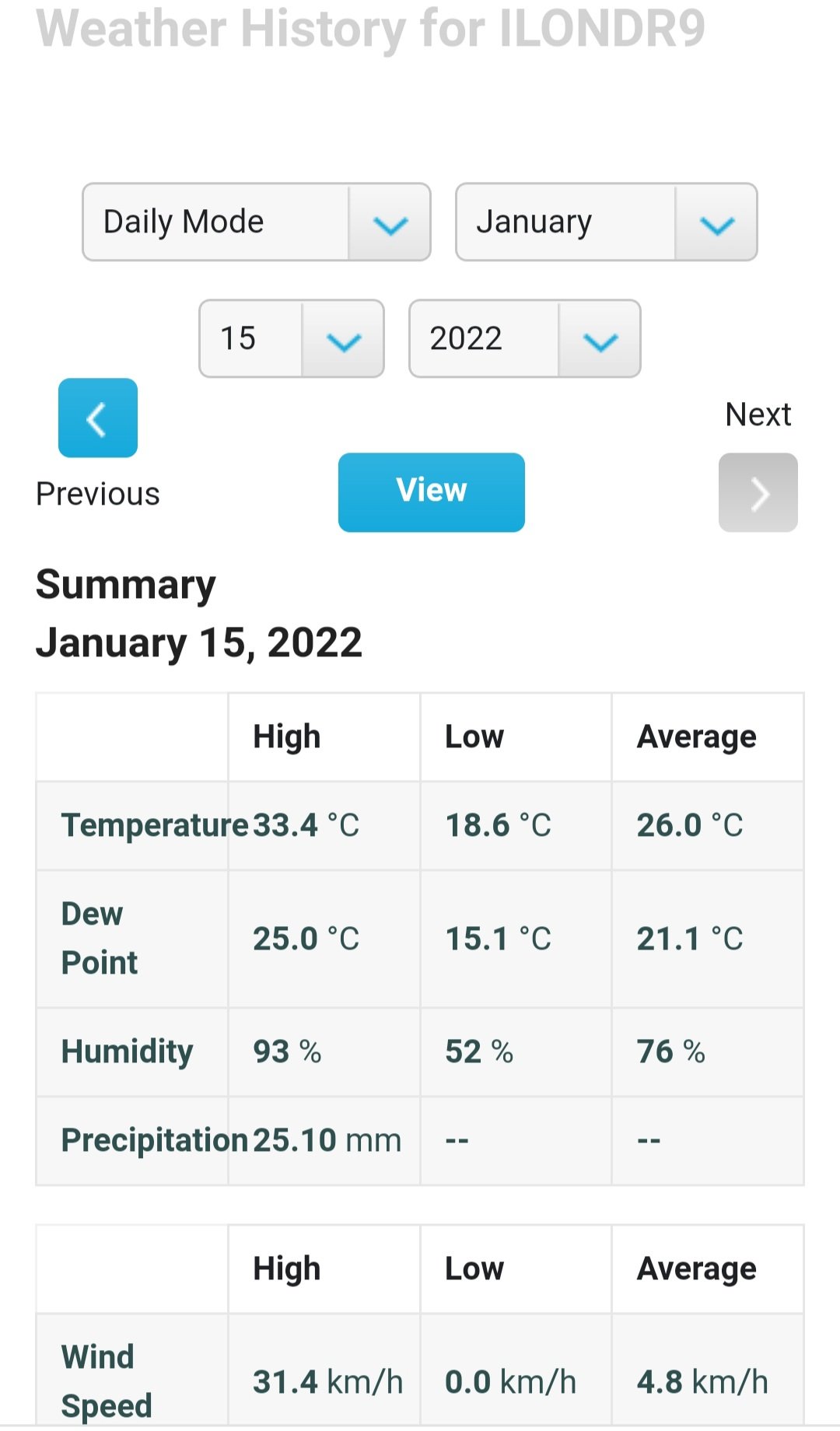Go to the next day arrow
Screen dimensions: 840x1431
758,493
